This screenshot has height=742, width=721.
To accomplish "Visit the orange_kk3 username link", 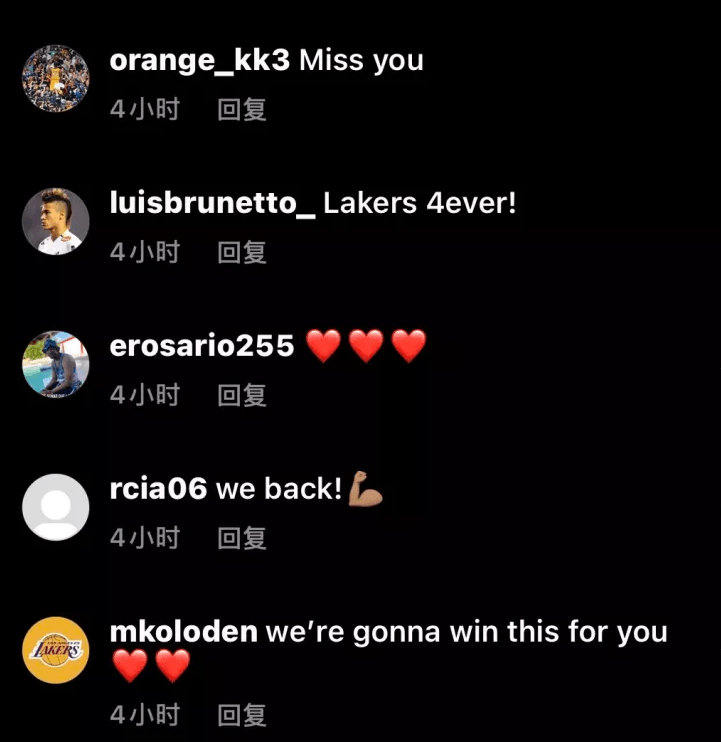I will (199, 61).
